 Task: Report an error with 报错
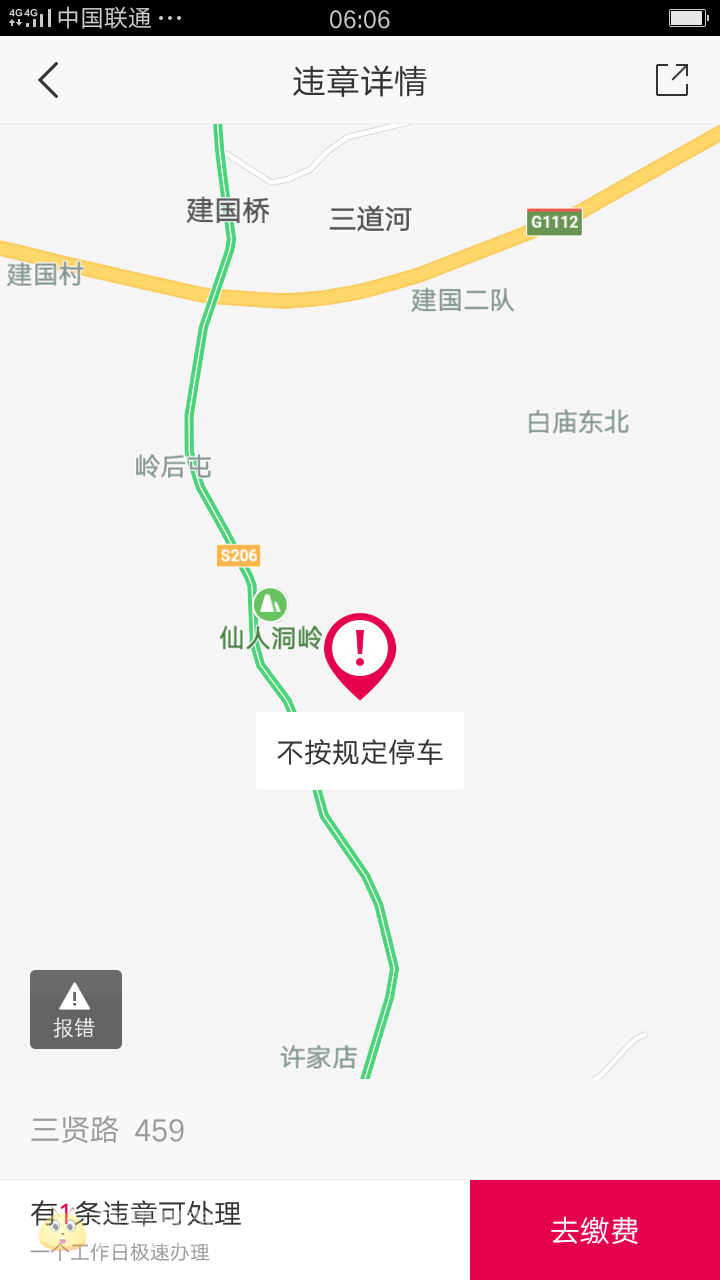[76, 1009]
